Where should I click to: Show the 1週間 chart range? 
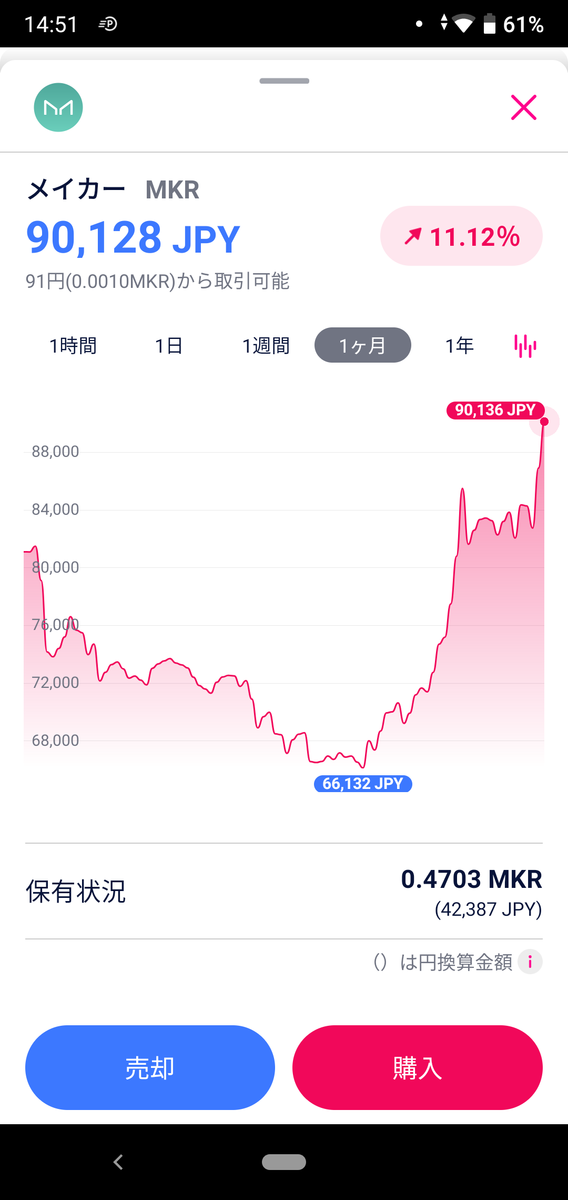click(x=265, y=345)
